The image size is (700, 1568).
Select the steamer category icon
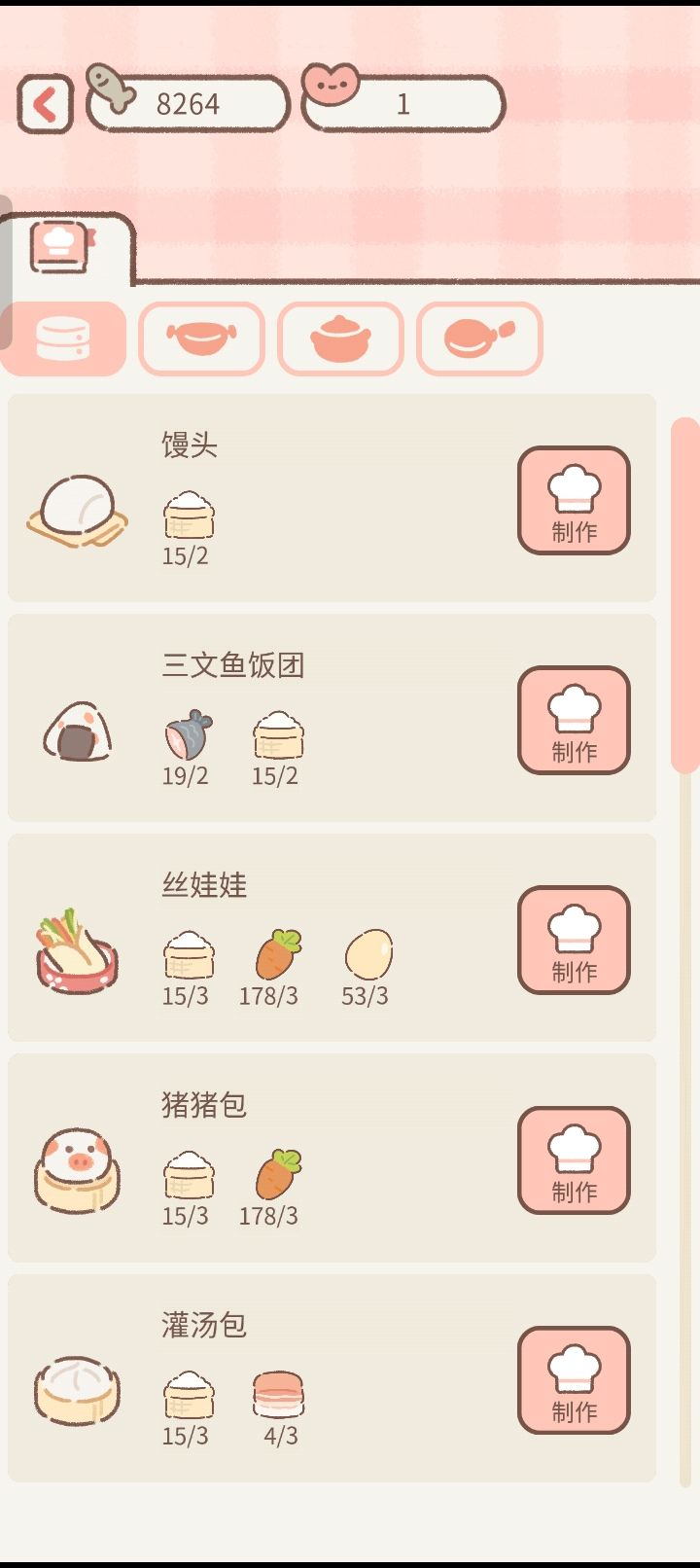(63, 339)
